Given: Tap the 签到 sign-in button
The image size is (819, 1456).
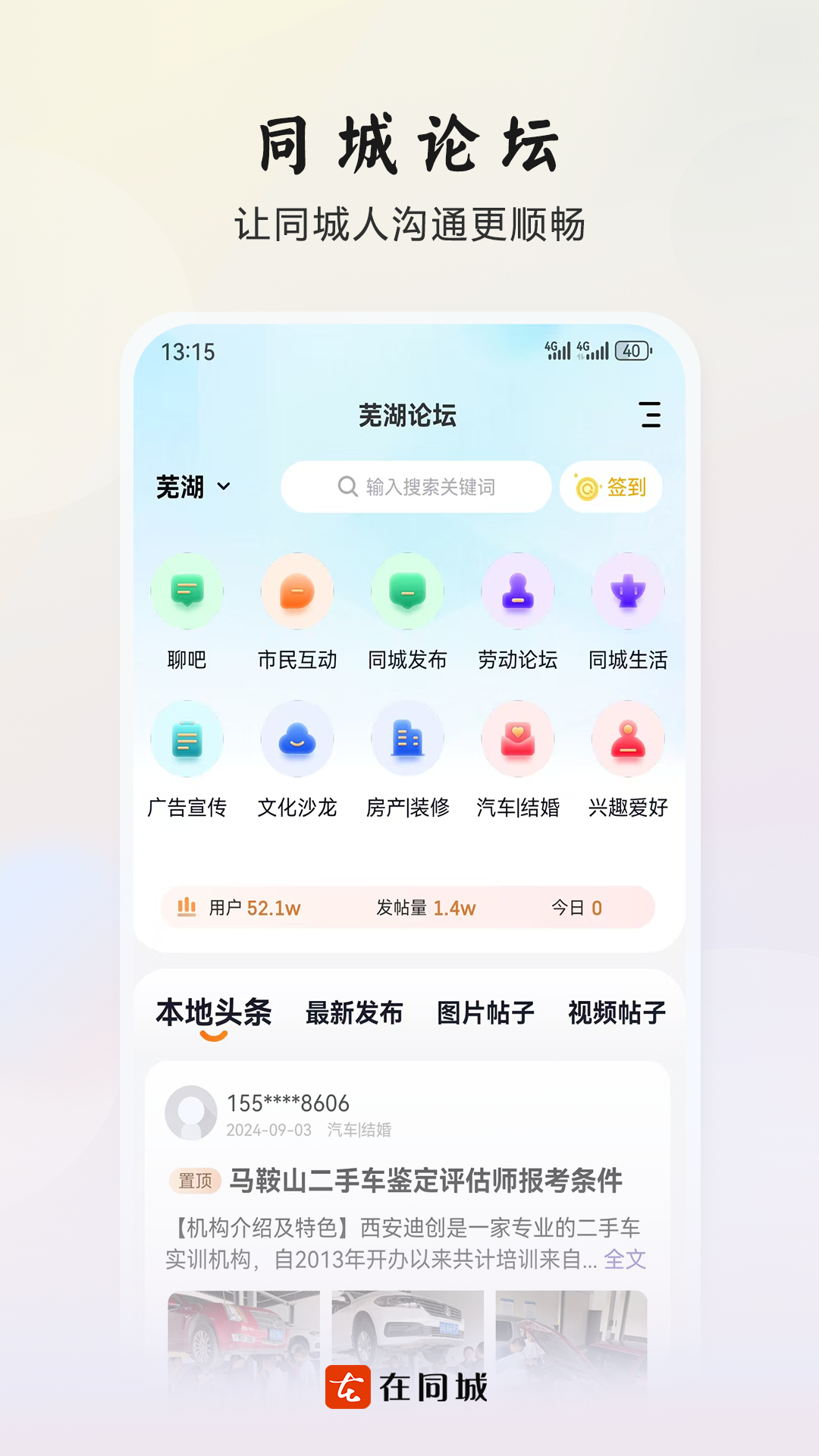Looking at the screenshot, I should coord(611,486).
